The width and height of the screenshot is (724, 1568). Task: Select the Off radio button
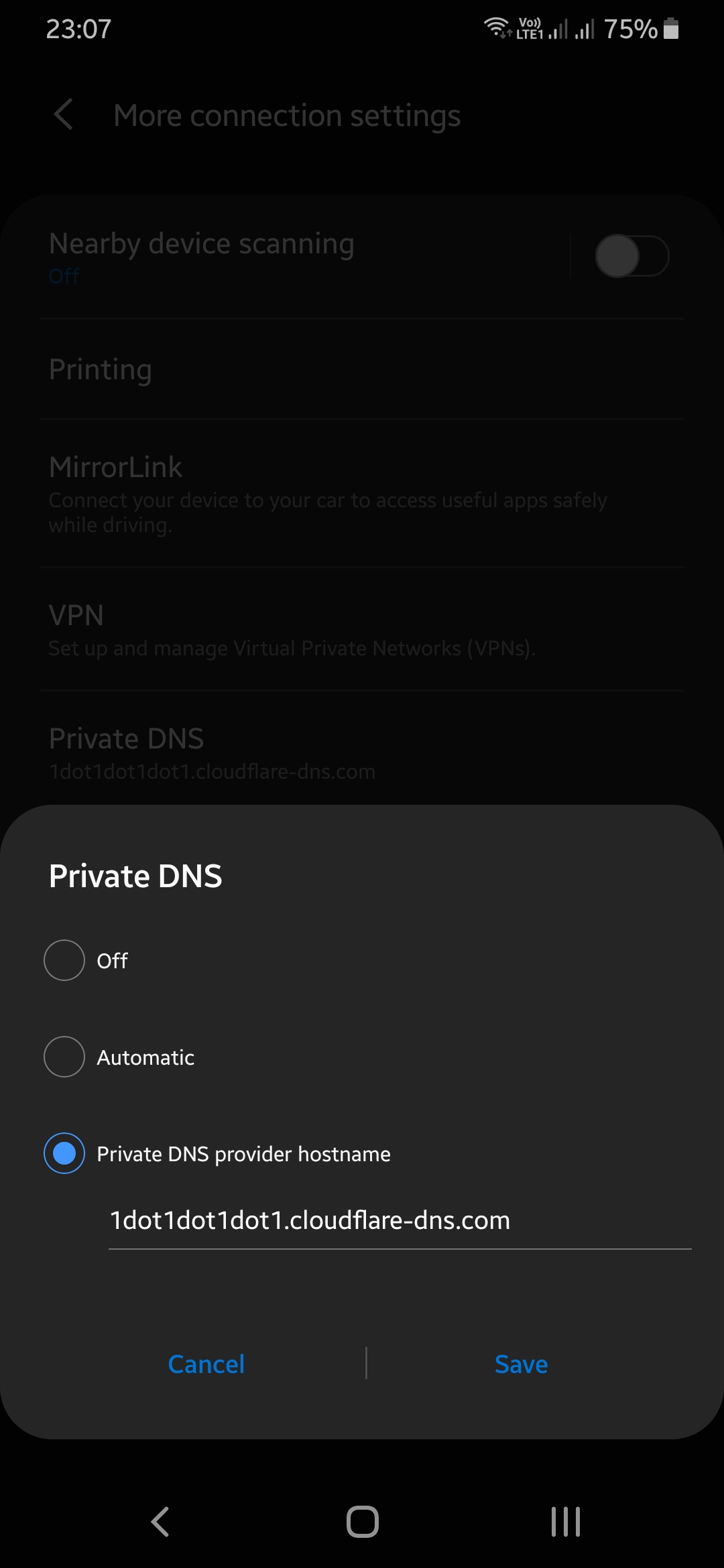(64, 960)
